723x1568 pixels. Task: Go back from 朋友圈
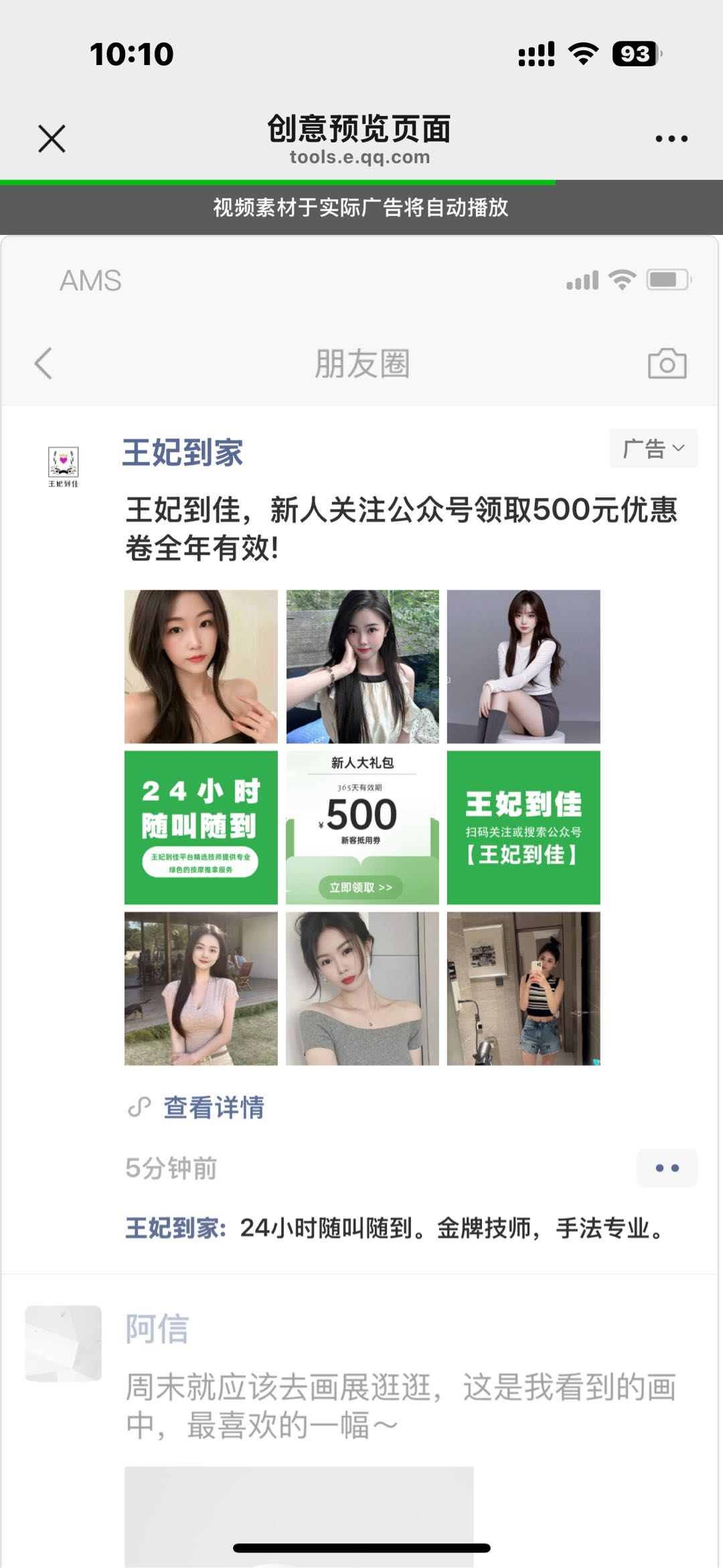coord(44,364)
